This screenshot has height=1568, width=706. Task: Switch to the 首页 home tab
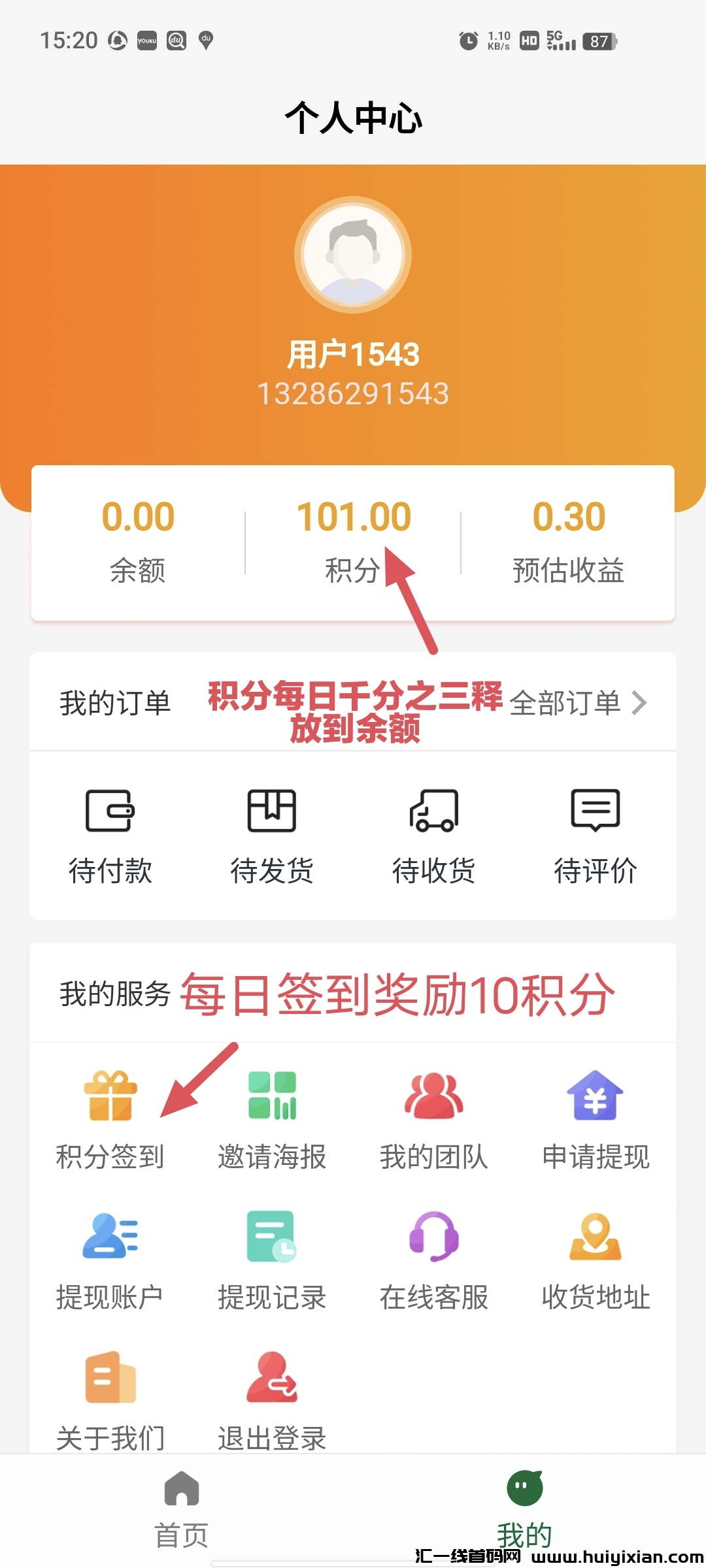click(x=182, y=1509)
